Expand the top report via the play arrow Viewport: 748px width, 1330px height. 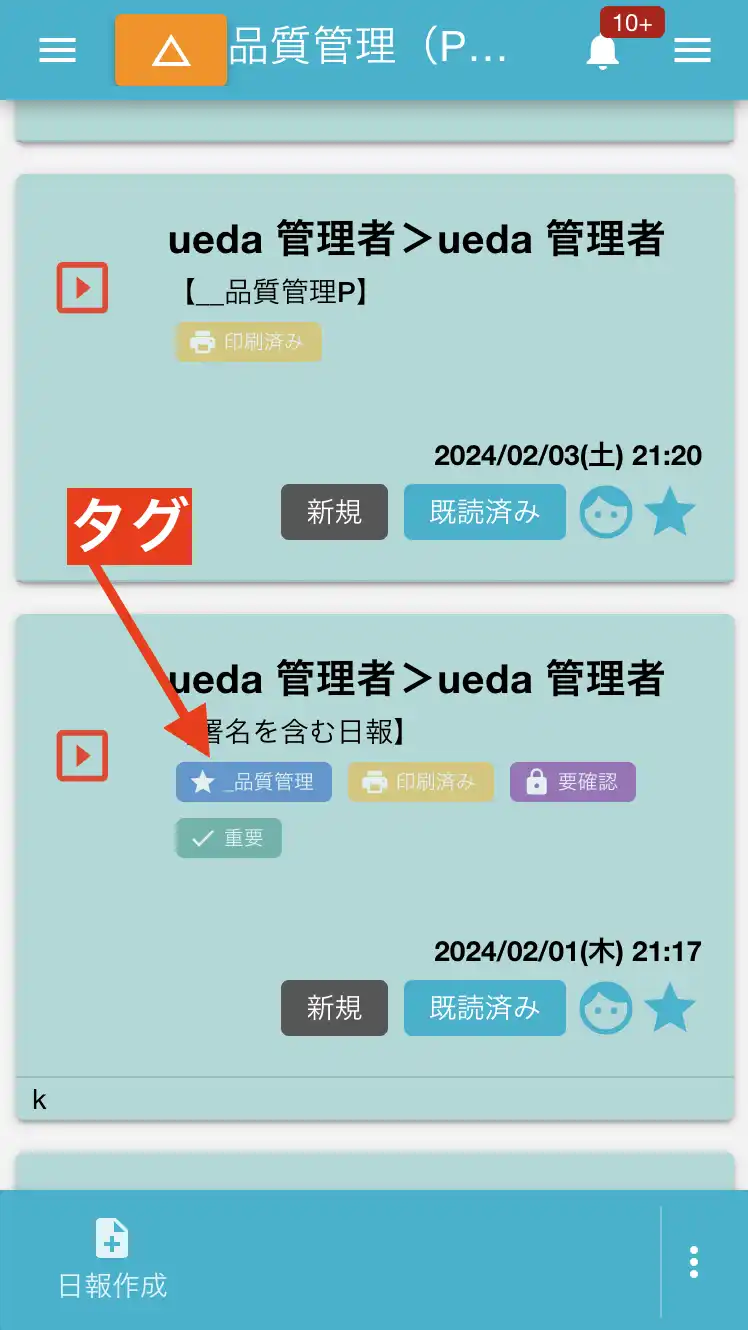(82, 288)
